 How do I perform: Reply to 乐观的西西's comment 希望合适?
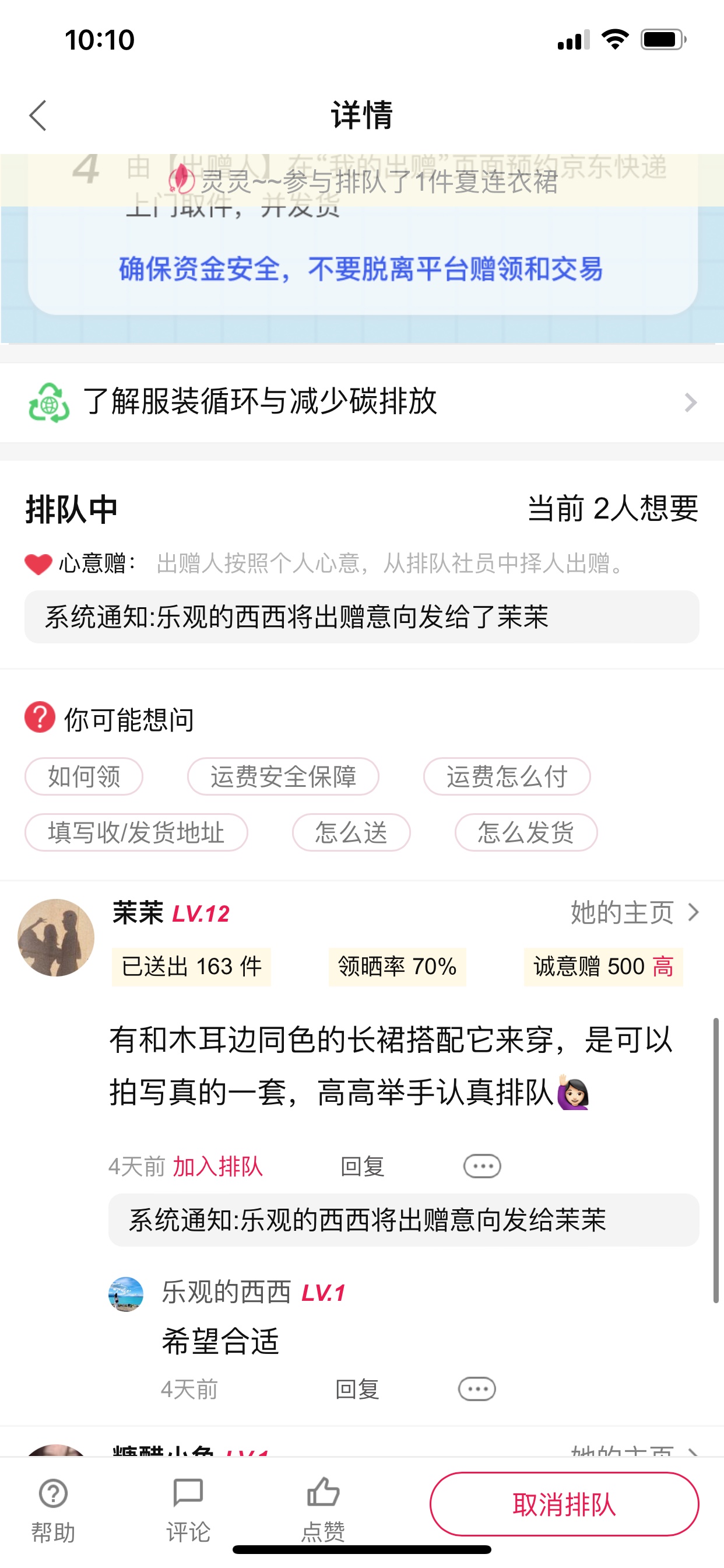[357, 1389]
